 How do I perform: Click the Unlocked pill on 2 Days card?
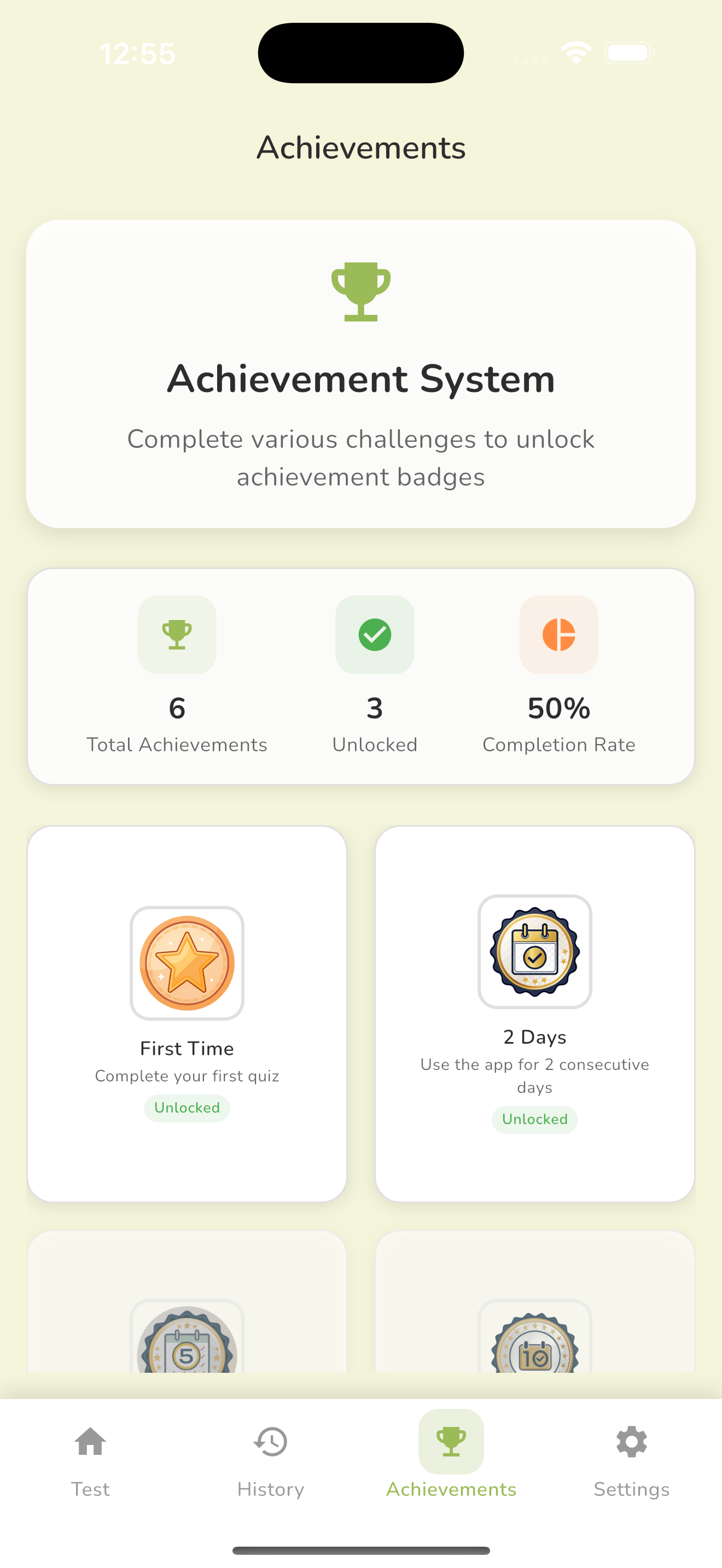click(x=534, y=1119)
